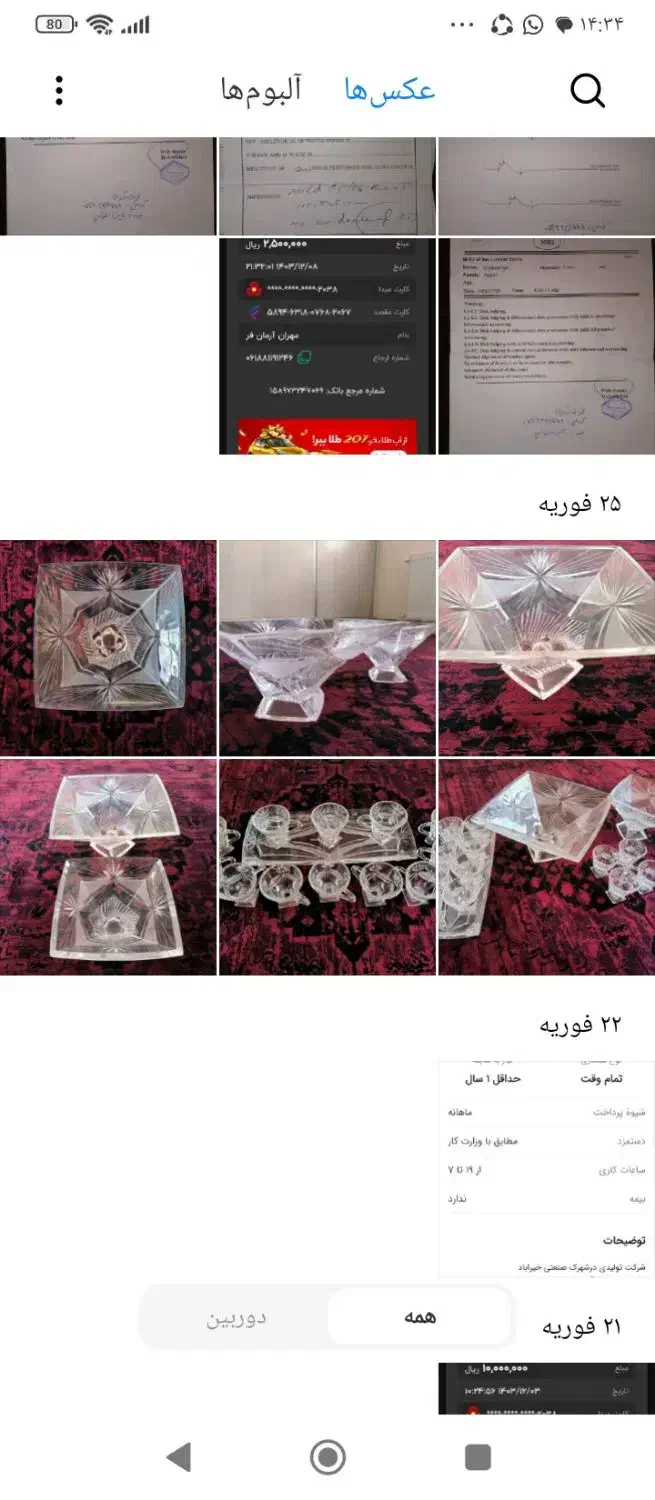
Task: View the photo of two footed crystal bowls
Action: tap(327, 648)
